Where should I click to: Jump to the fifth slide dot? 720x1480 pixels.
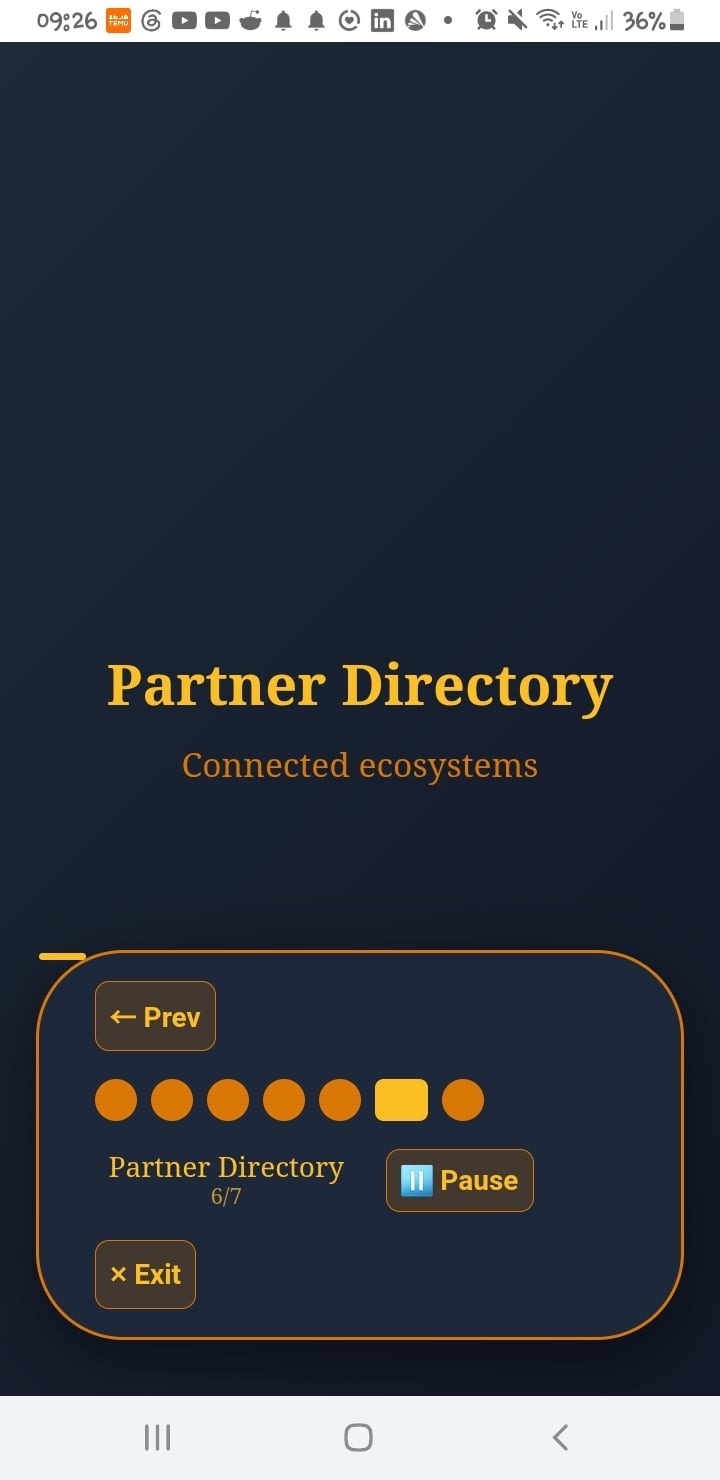[x=340, y=1100]
